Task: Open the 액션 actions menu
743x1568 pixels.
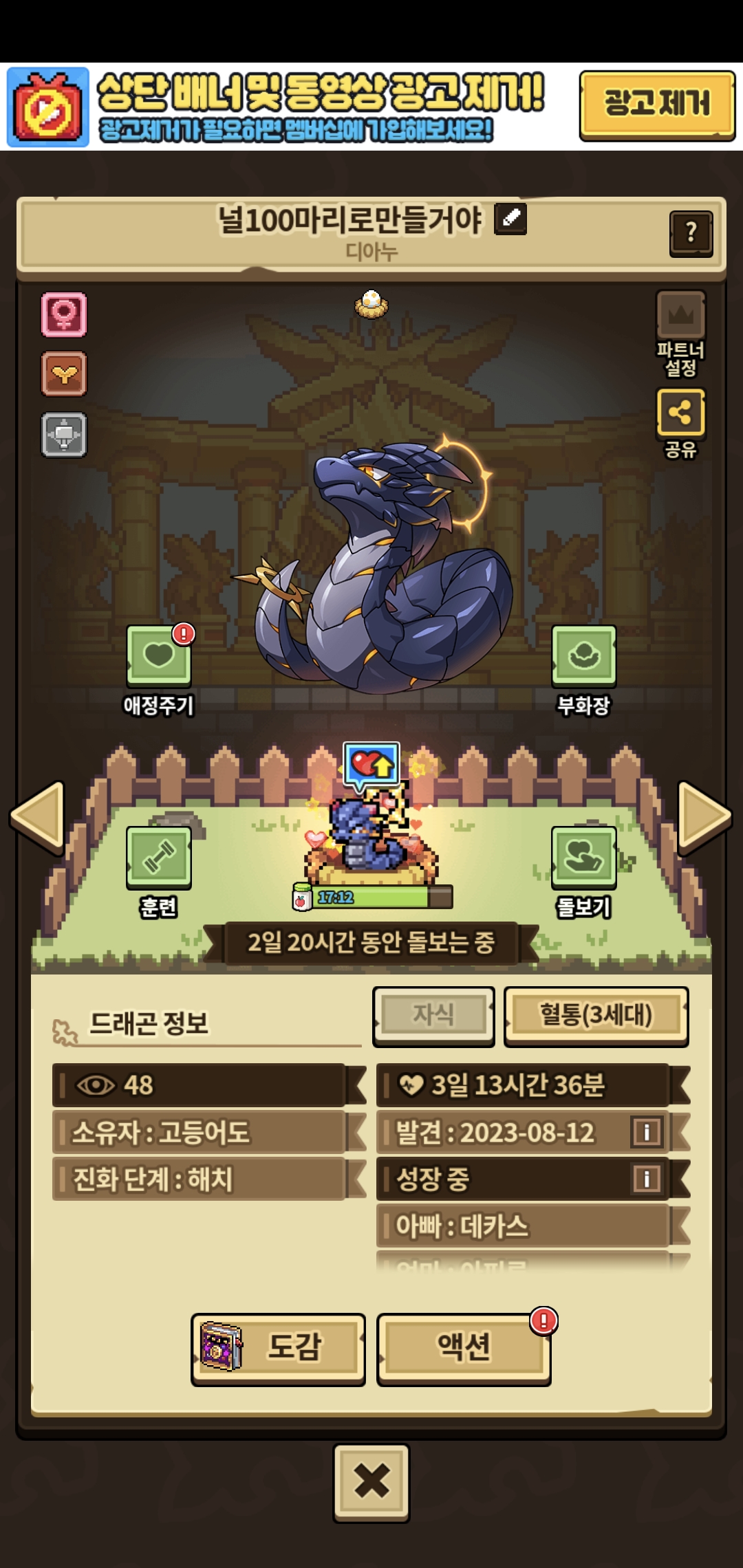Action: click(464, 1348)
